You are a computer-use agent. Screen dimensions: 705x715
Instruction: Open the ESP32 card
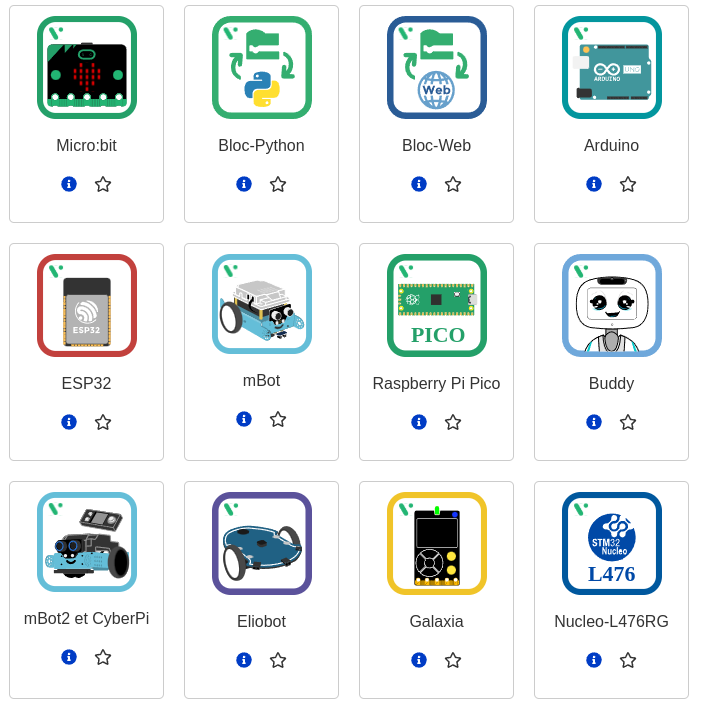(86, 306)
